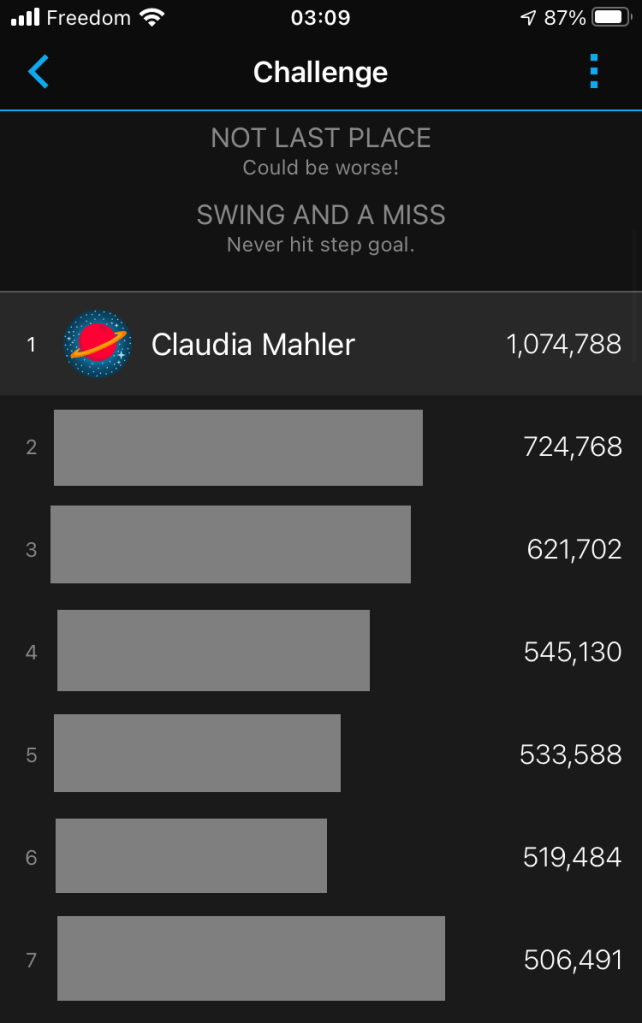
Task: Open the participant row showing 533,588 steps
Action: (x=320, y=754)
